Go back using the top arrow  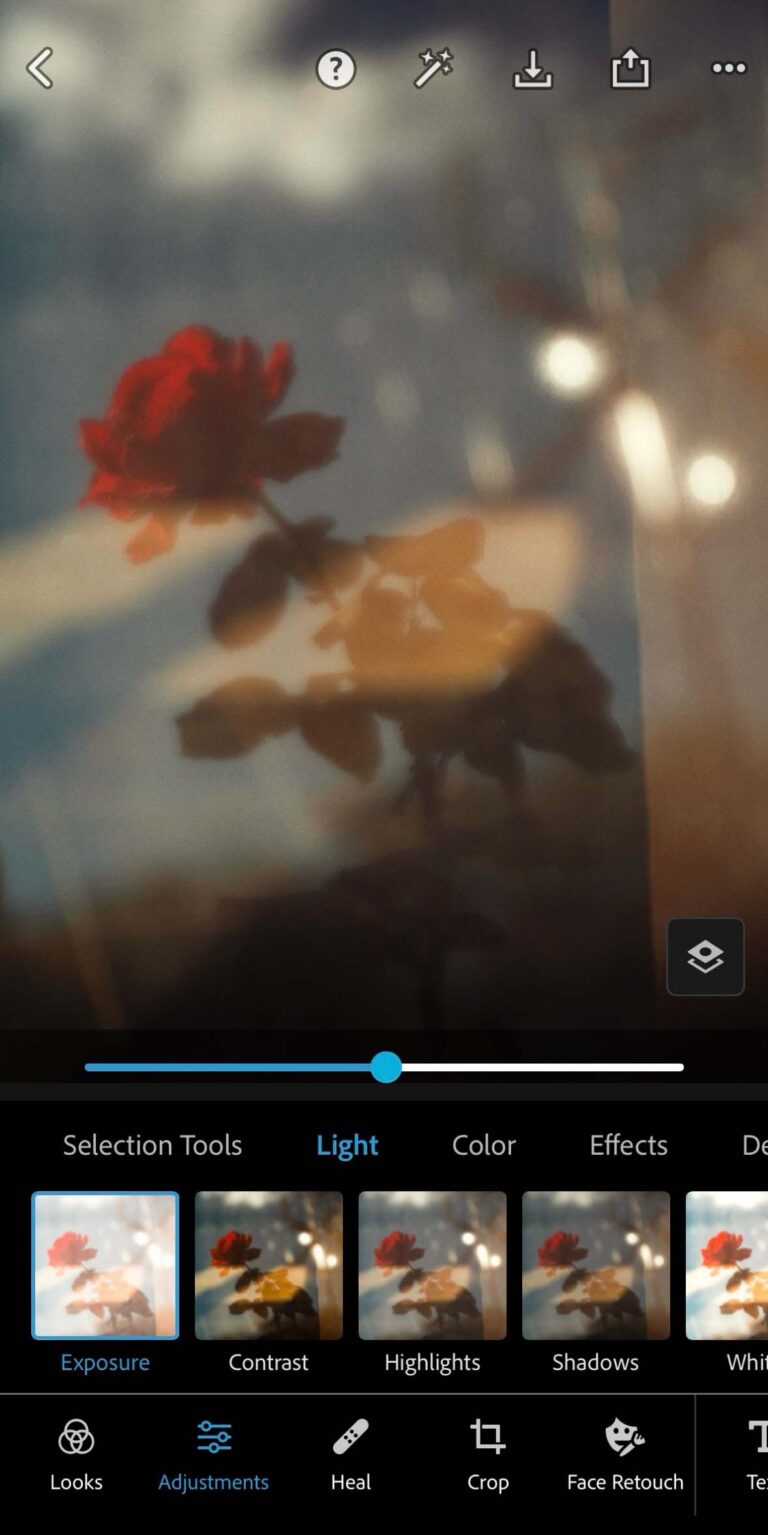(40, 69)
